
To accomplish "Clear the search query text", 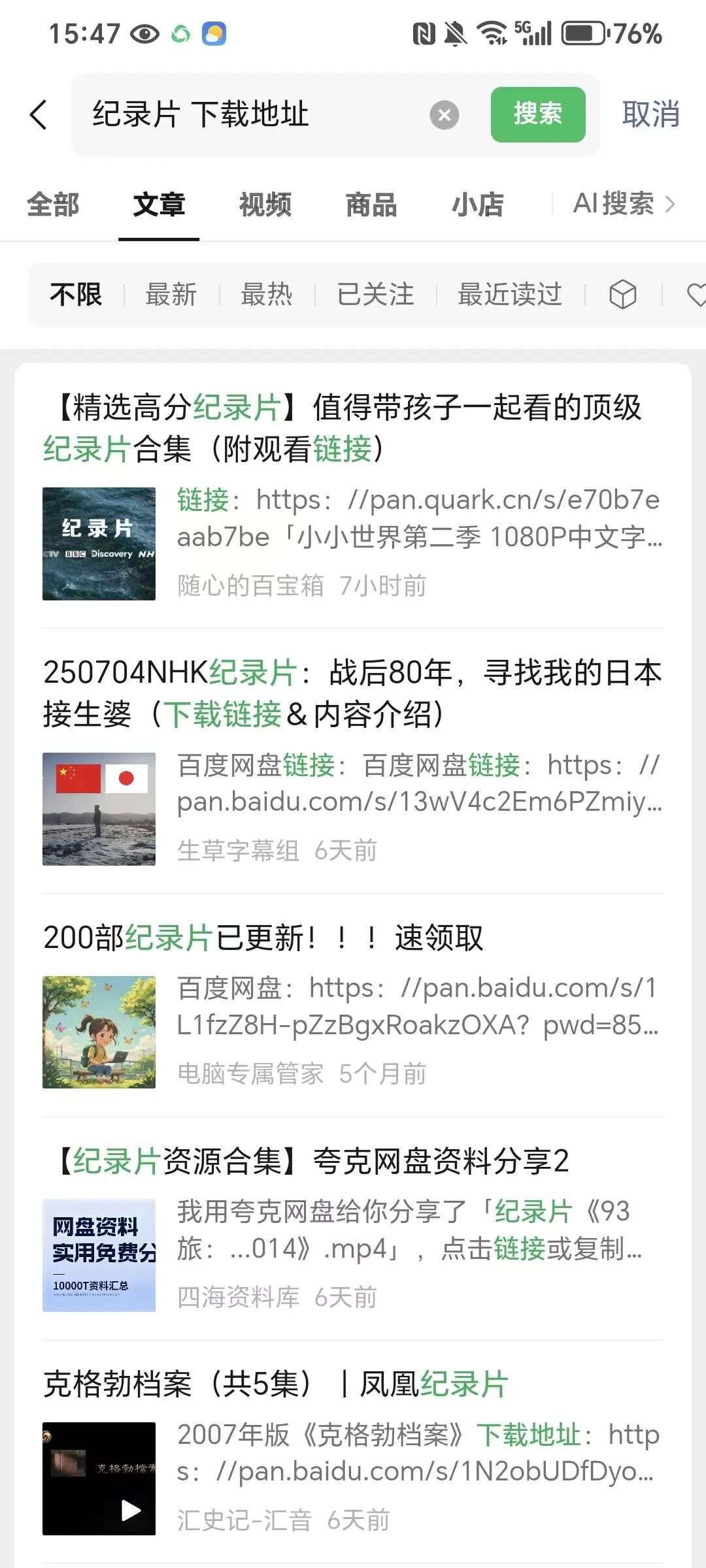I will pyautogui.click(x=444, y=115).
